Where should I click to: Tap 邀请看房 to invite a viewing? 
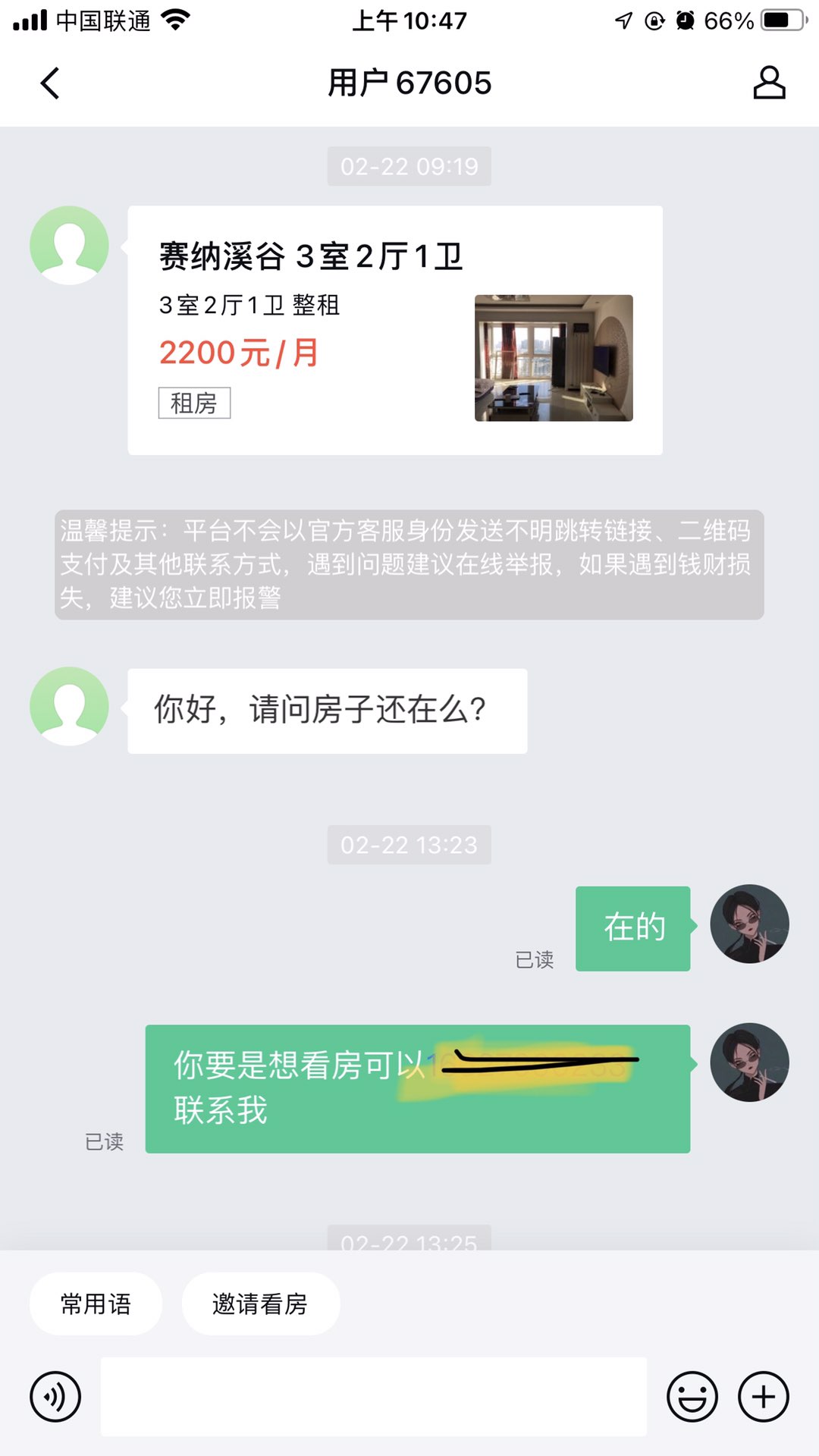pyautogui.click(x=260, y=1304)
